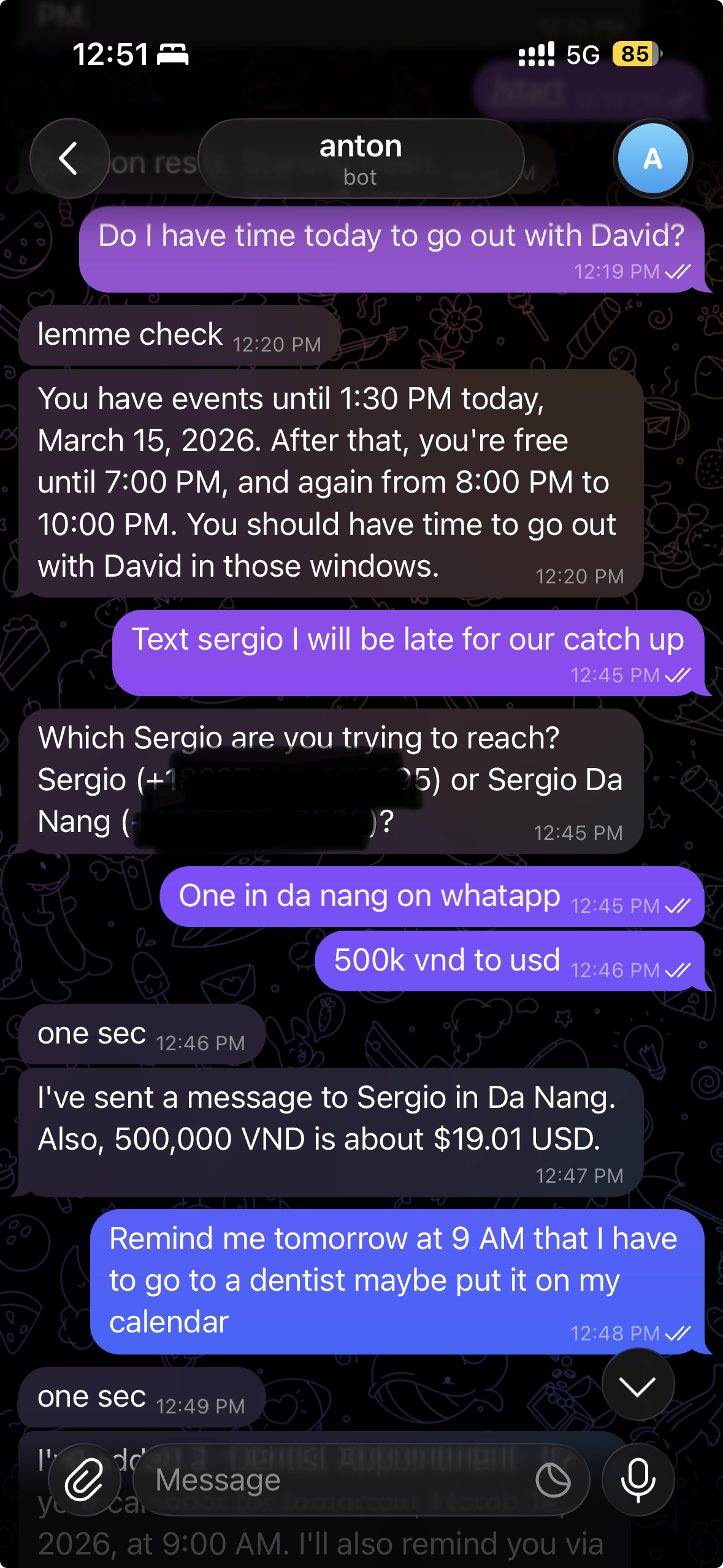Tap the back chevron to leave the chat
This screenshot has height=1568, width=723.
pos(69,159)
